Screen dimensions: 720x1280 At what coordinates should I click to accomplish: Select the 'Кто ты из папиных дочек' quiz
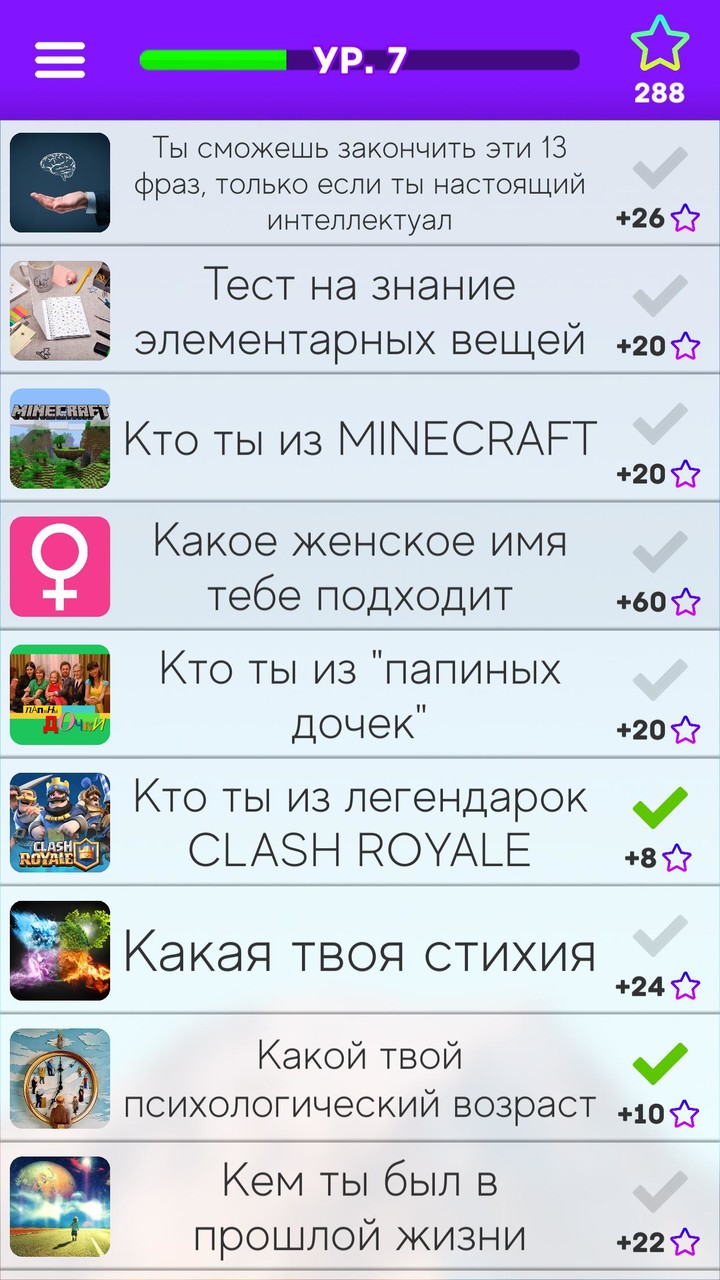pyautogui.click(x=360, y=693)
